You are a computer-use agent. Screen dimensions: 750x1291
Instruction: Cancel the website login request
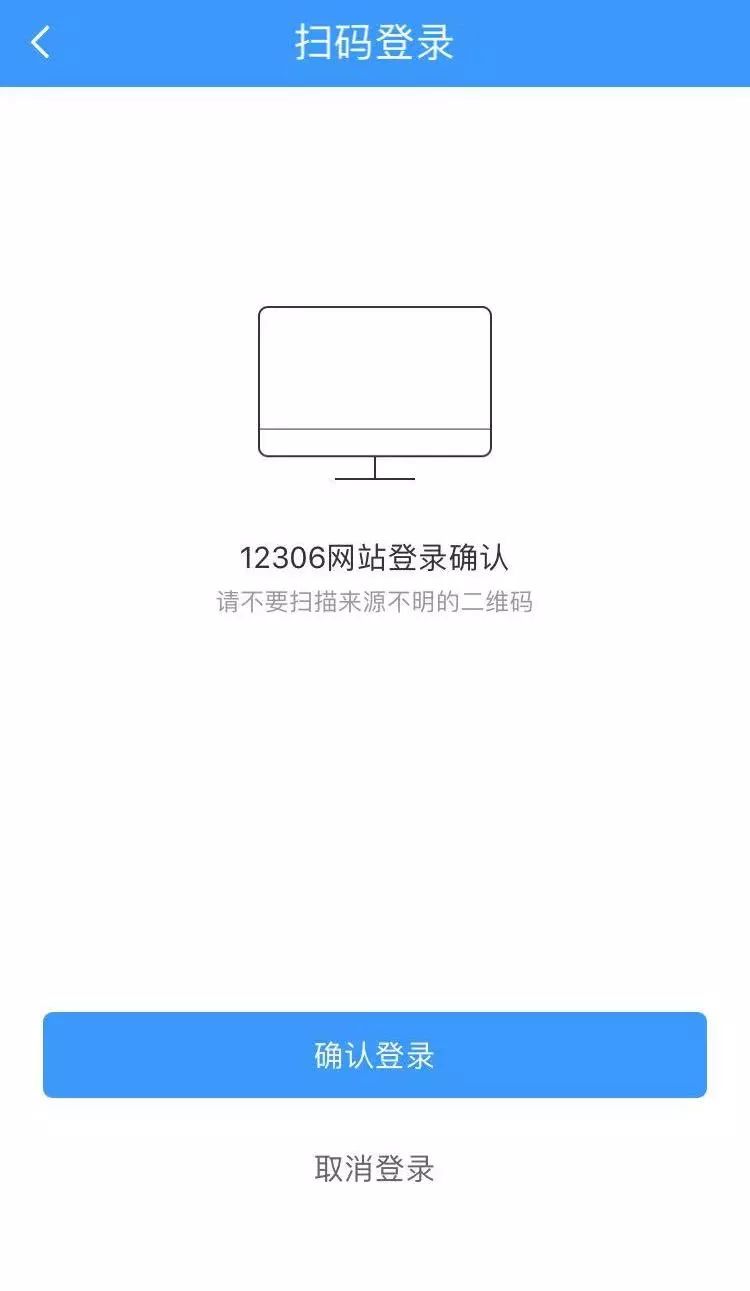coord(375,1168)
